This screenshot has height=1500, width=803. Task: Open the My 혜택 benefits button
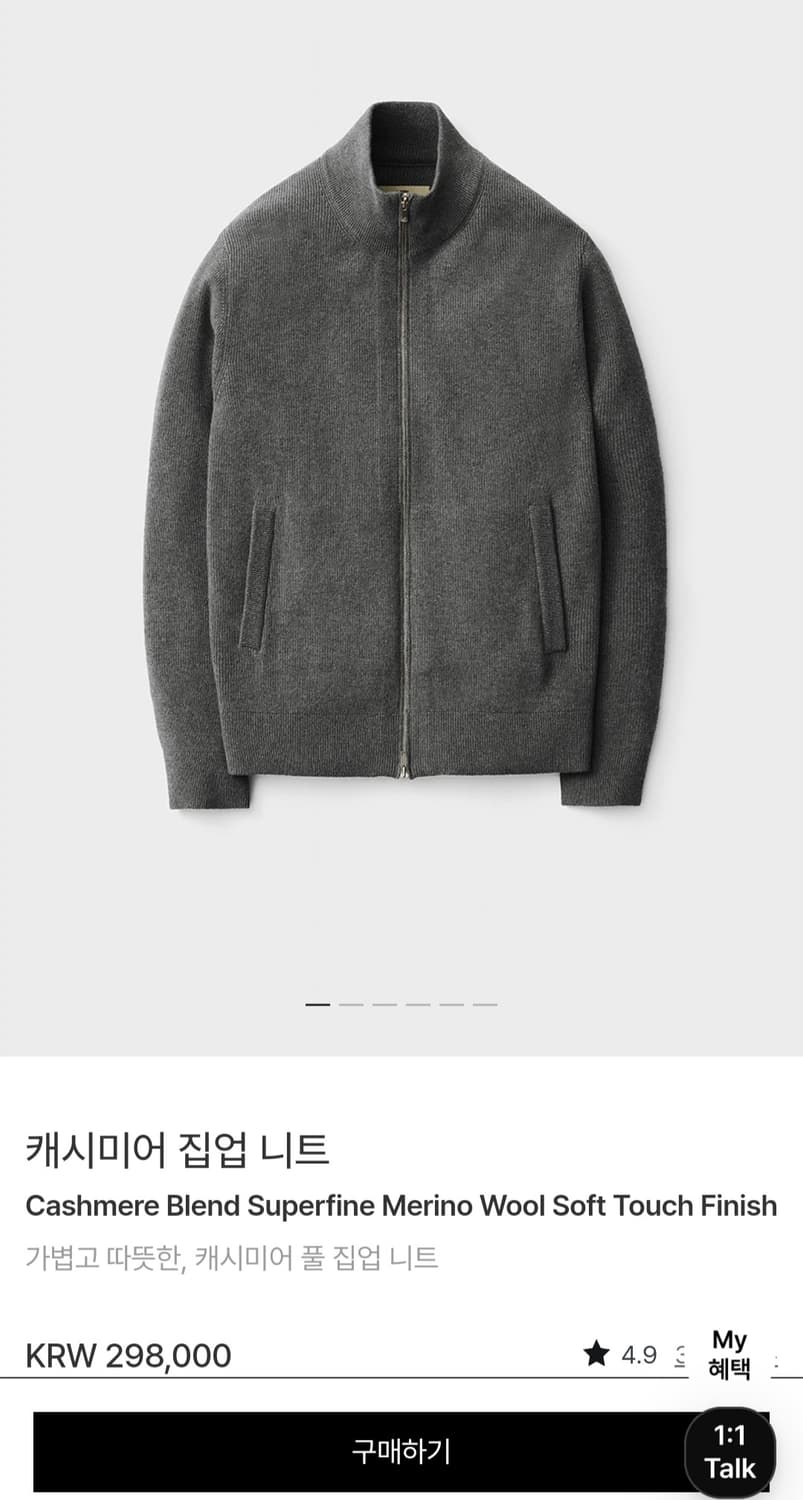coord(730,1354)
